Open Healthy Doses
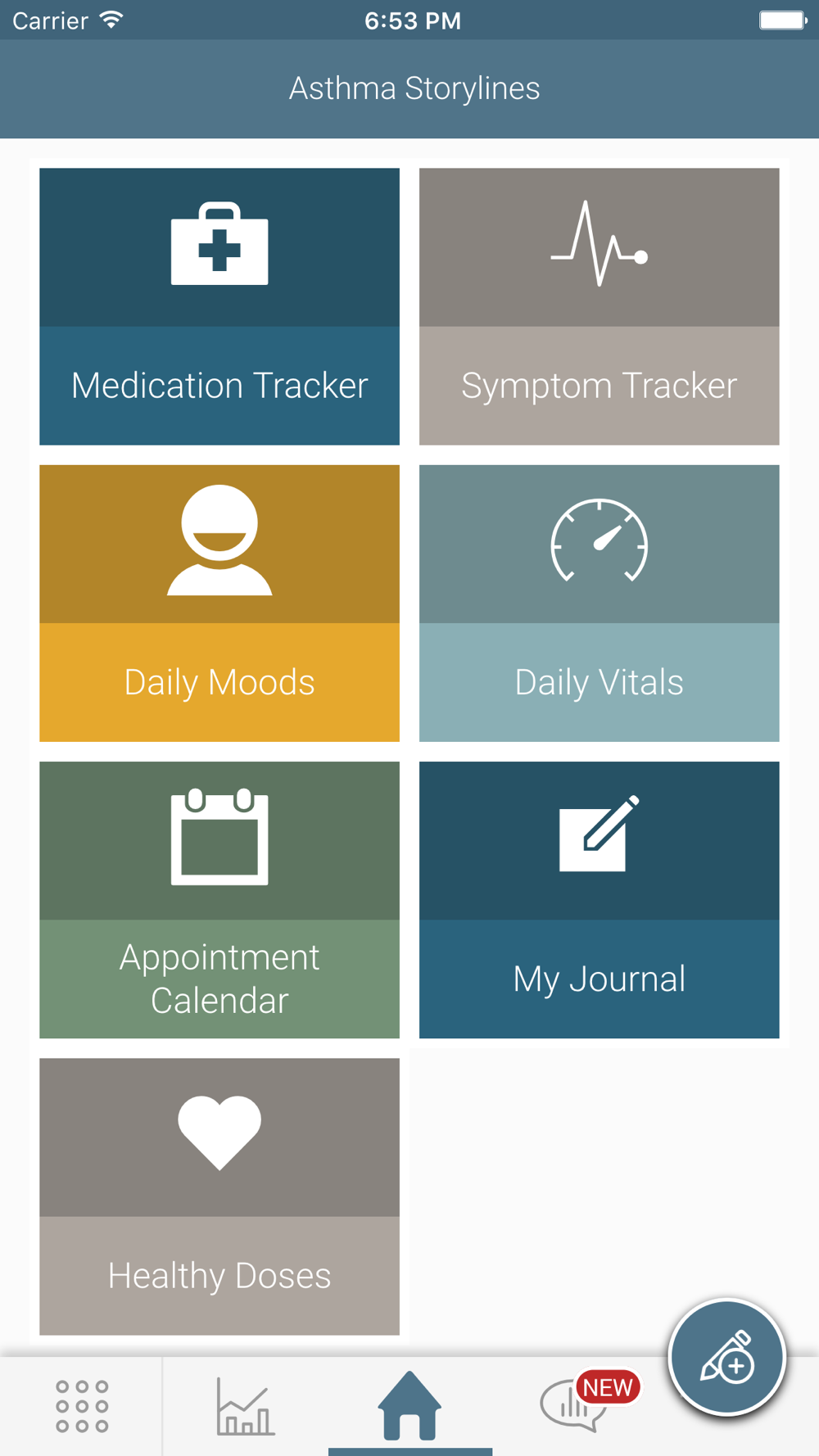819x1456 pixels. click(219, 1196)
